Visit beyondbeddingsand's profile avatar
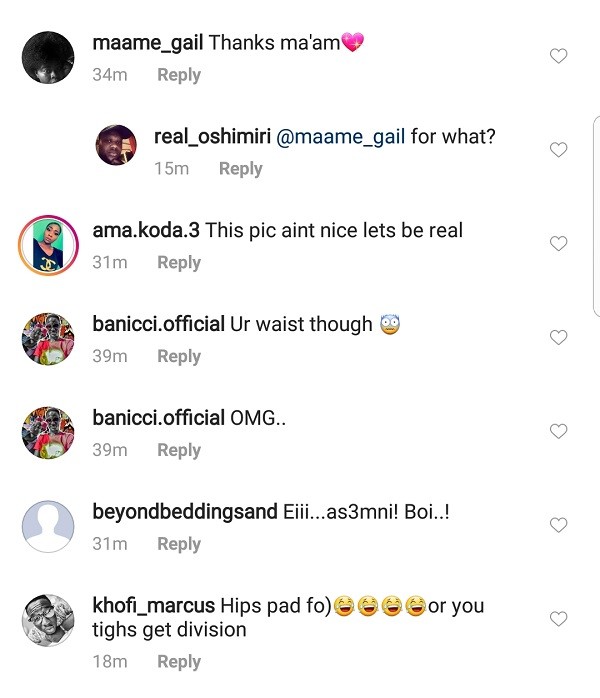Viewport: 600px width, 698px height. (48, 526)
